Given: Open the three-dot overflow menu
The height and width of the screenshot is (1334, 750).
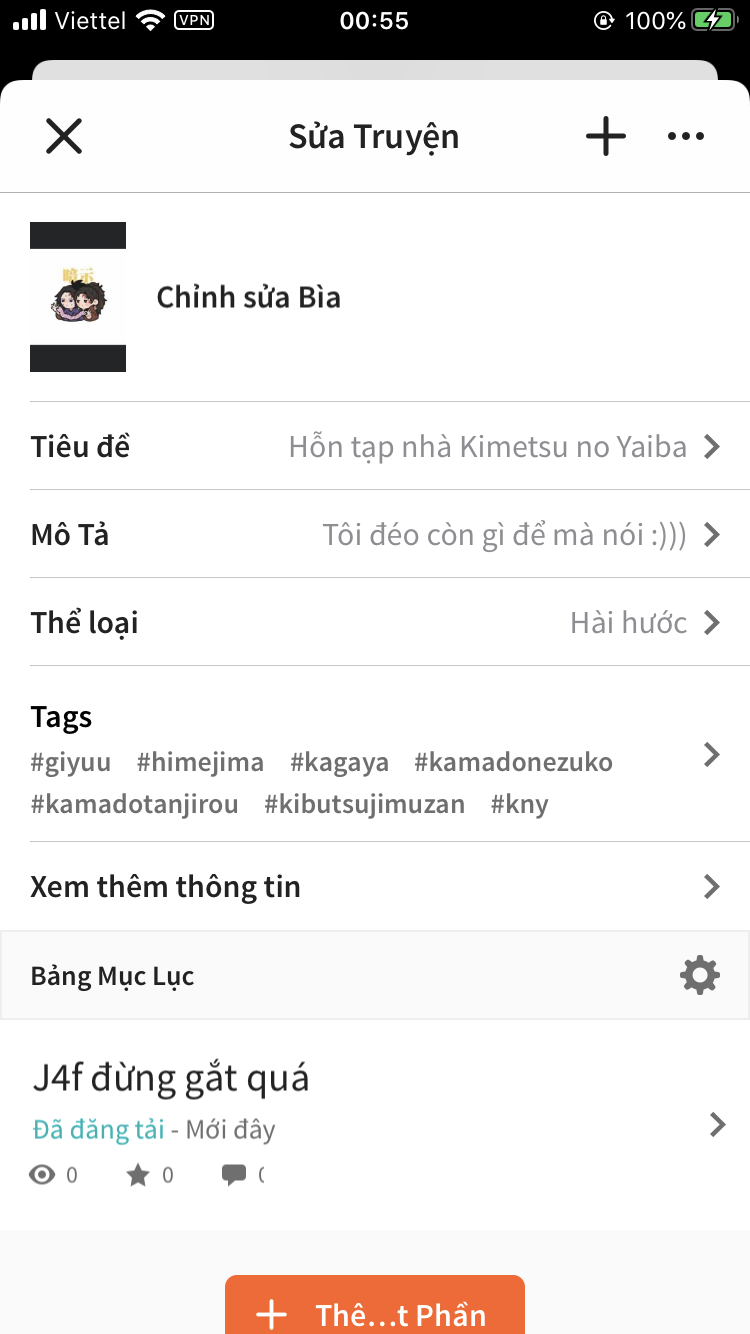Looking at the screenshot, I should click(686, 136).
